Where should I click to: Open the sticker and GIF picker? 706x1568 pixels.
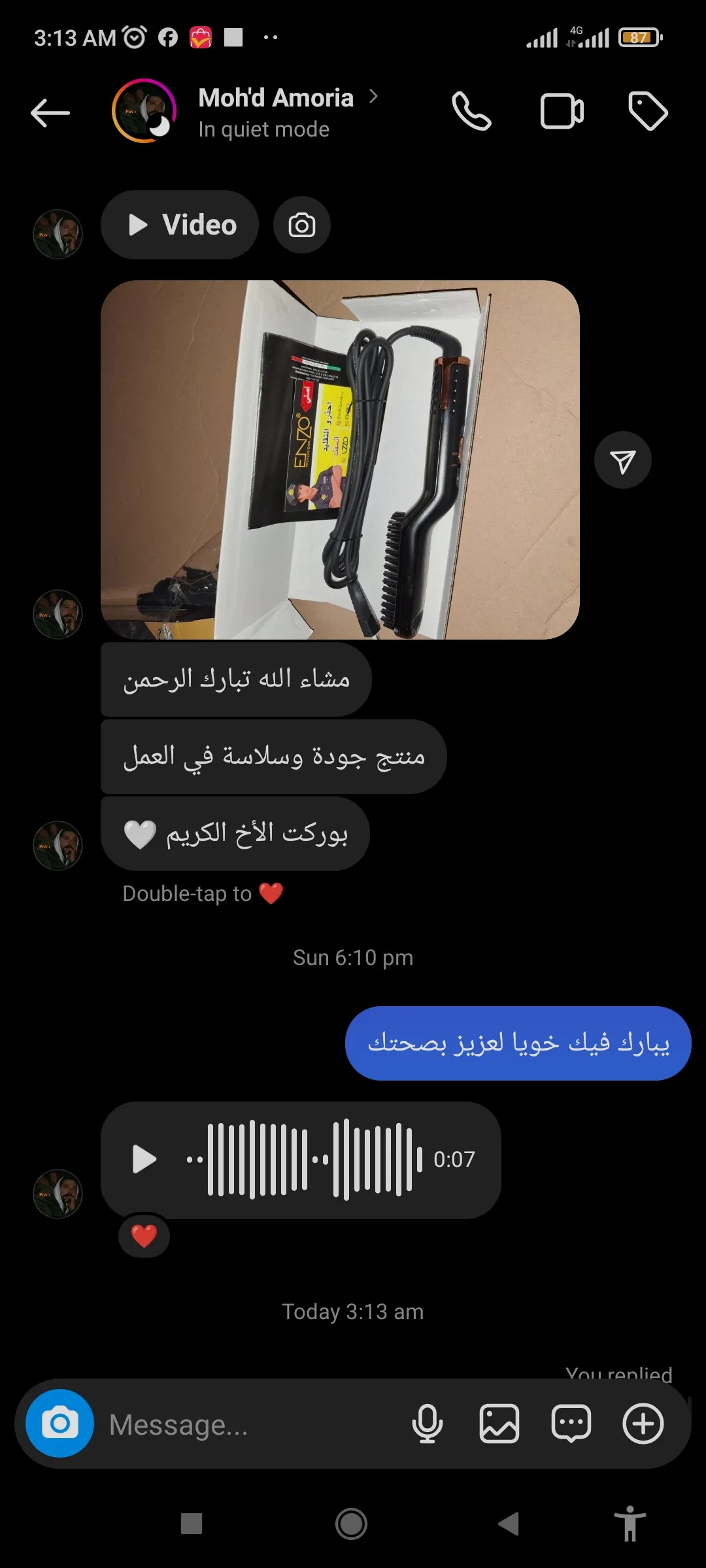[x=571, y=1424]
